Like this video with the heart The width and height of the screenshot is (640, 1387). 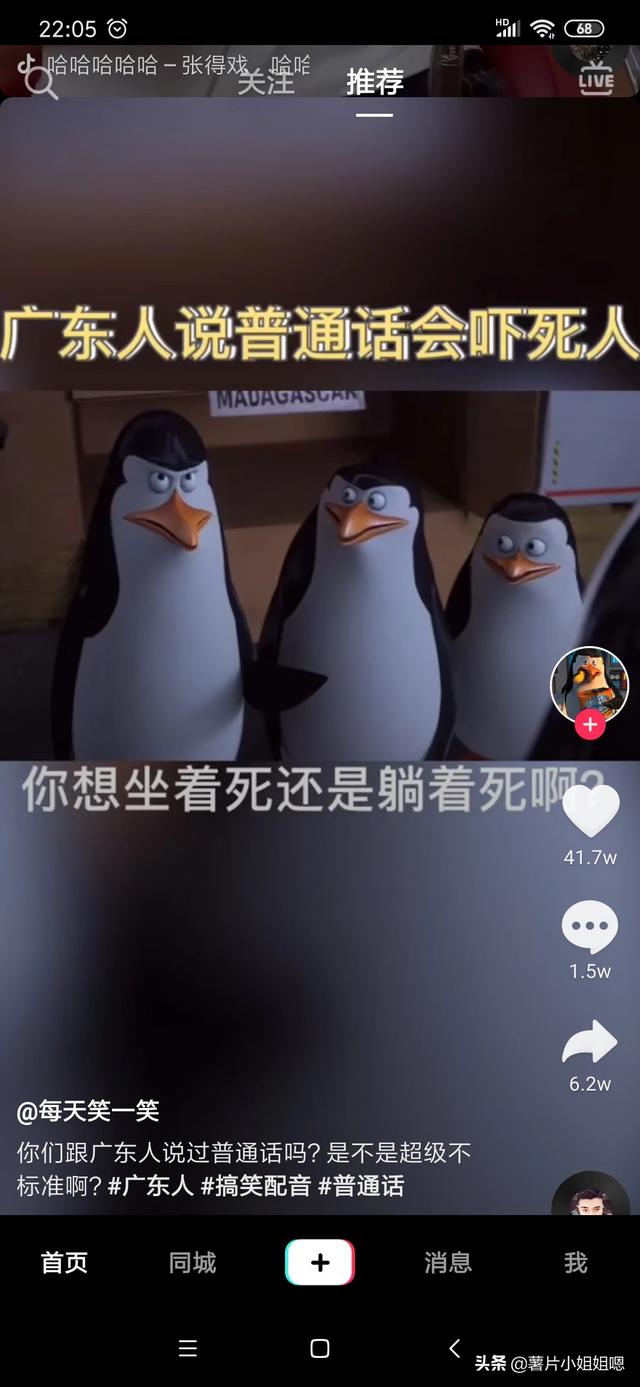(x=590, y=811)
